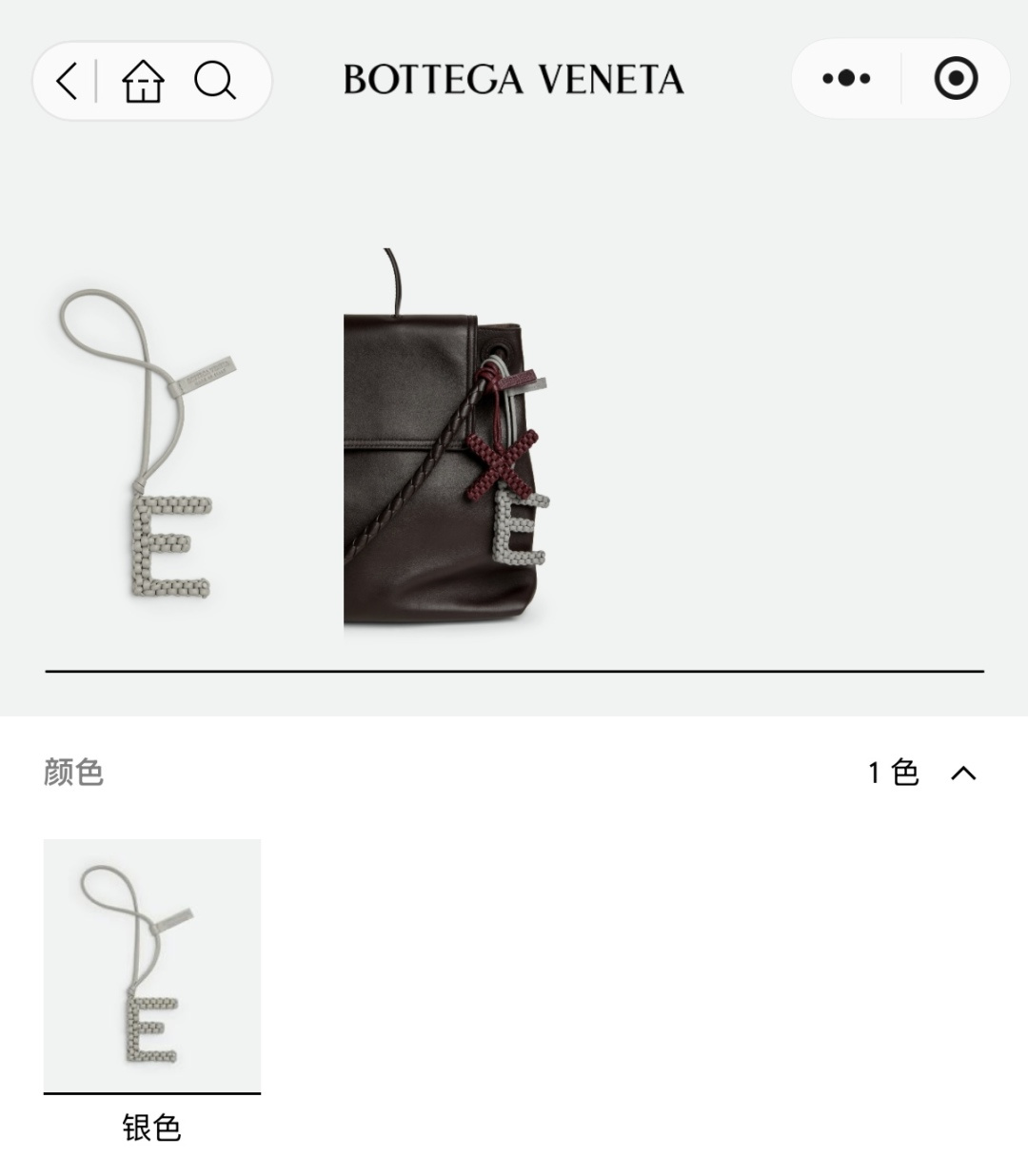Viewport: 1028px width, 1176px height.
Task: Open the search icon
Action: (x=215, y=81)
